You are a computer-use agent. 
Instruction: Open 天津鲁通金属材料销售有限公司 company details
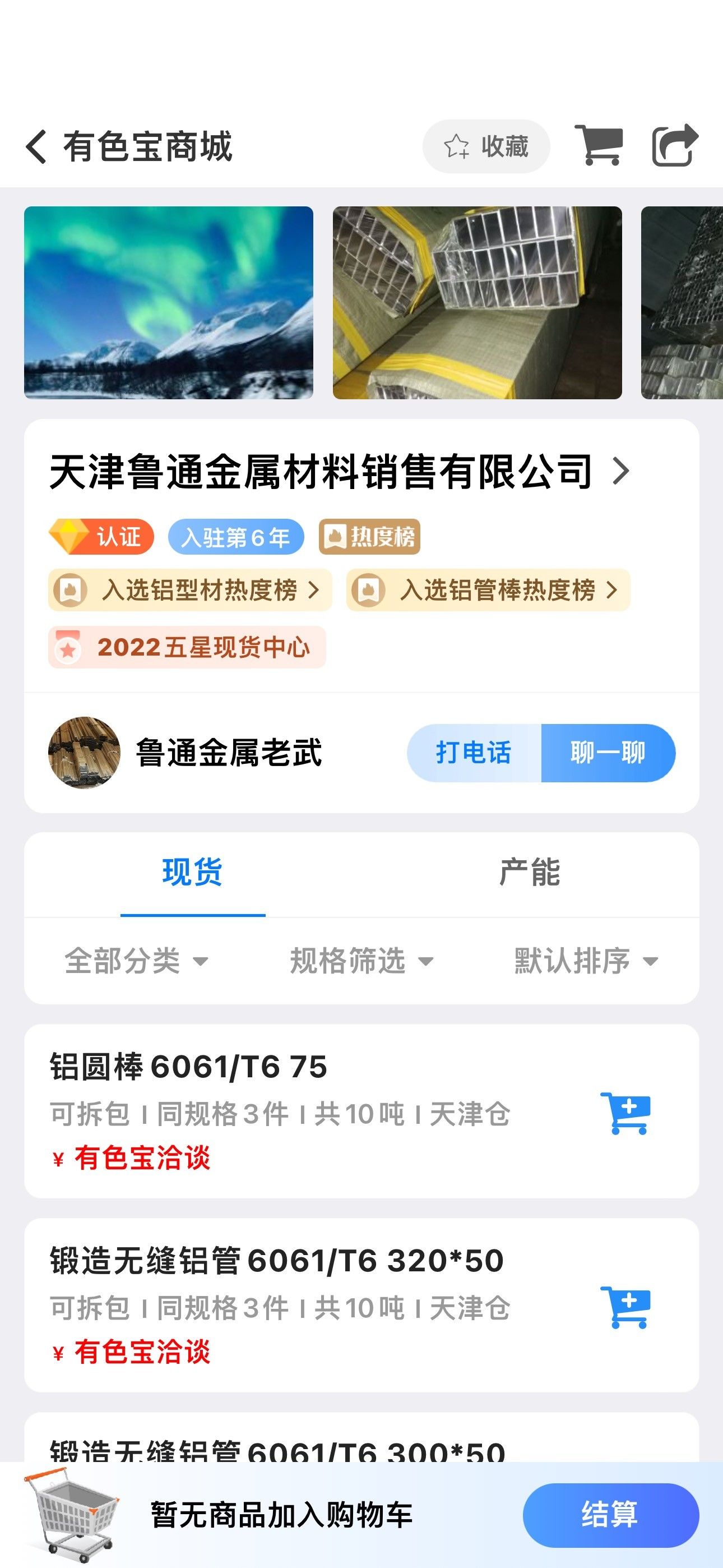click(340, 472)
